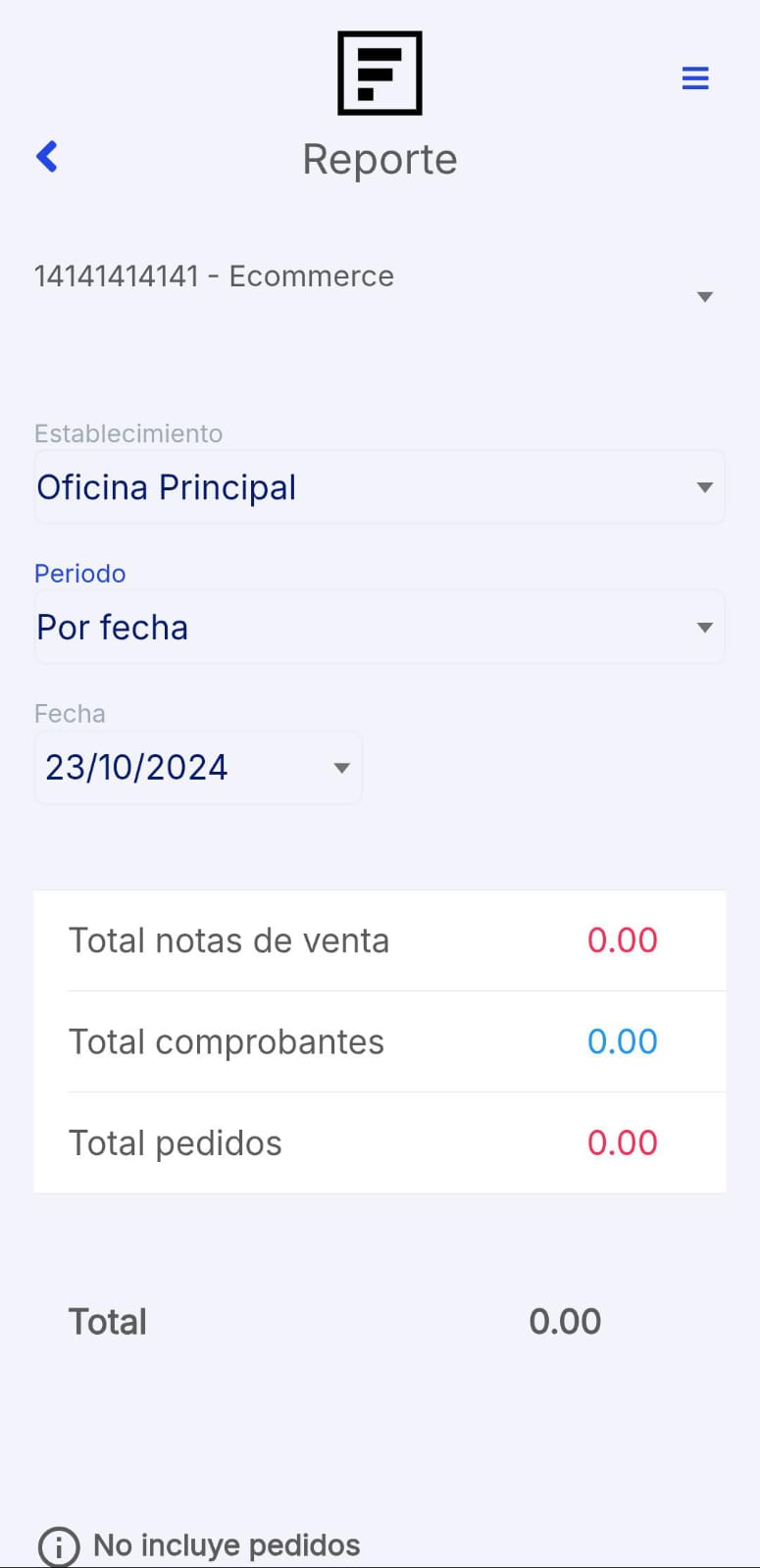This screenshot has width=760, height=1568.
Task: Tap the Establecimiento dropdown chevron
Action: tap(705, 486)
